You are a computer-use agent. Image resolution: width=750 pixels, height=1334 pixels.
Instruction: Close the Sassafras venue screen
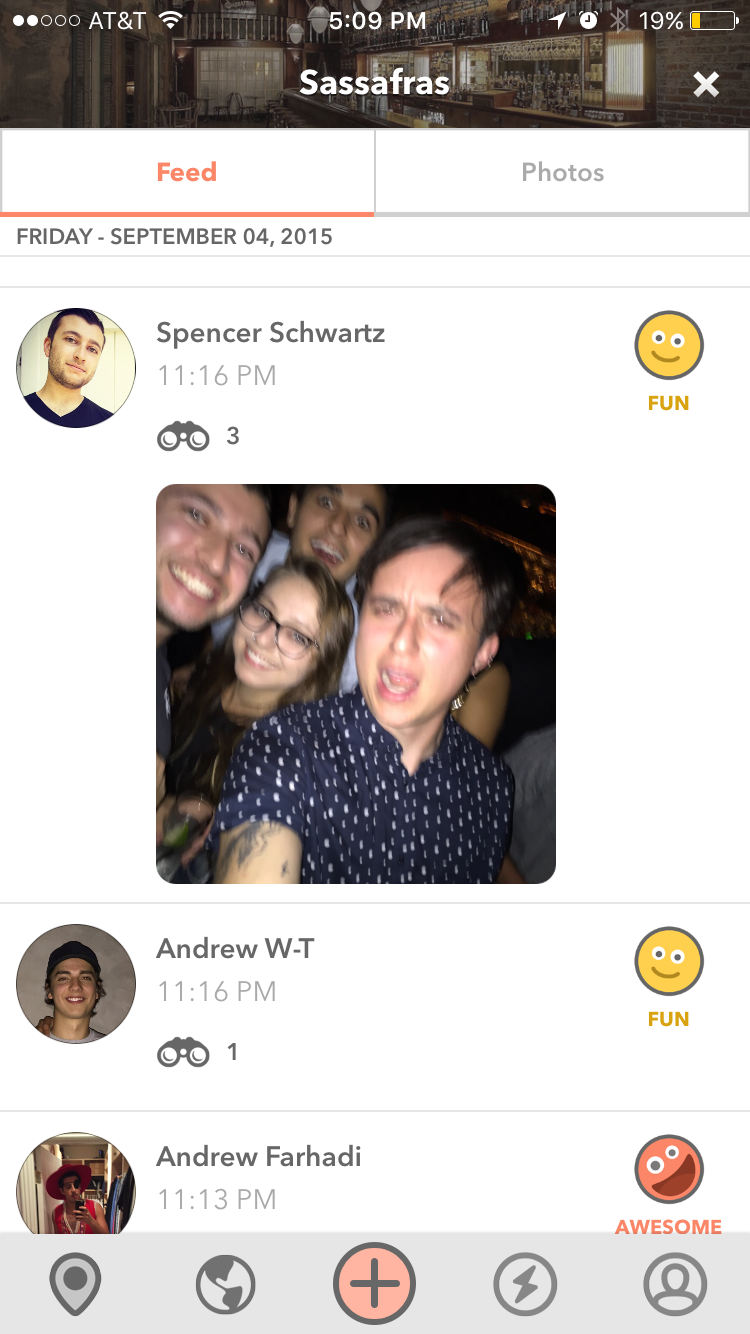coord(706,85)
